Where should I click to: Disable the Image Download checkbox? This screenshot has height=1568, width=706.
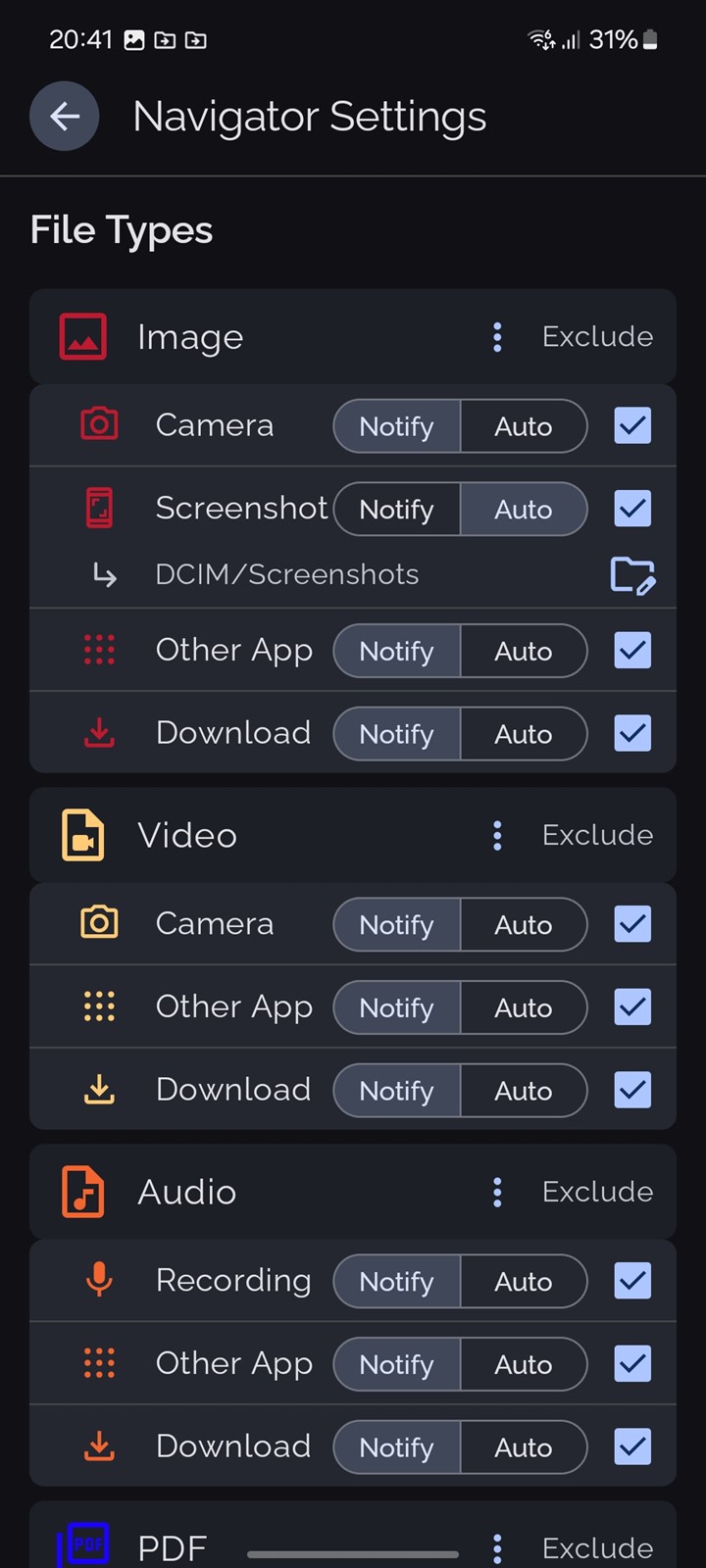point(632,733)
